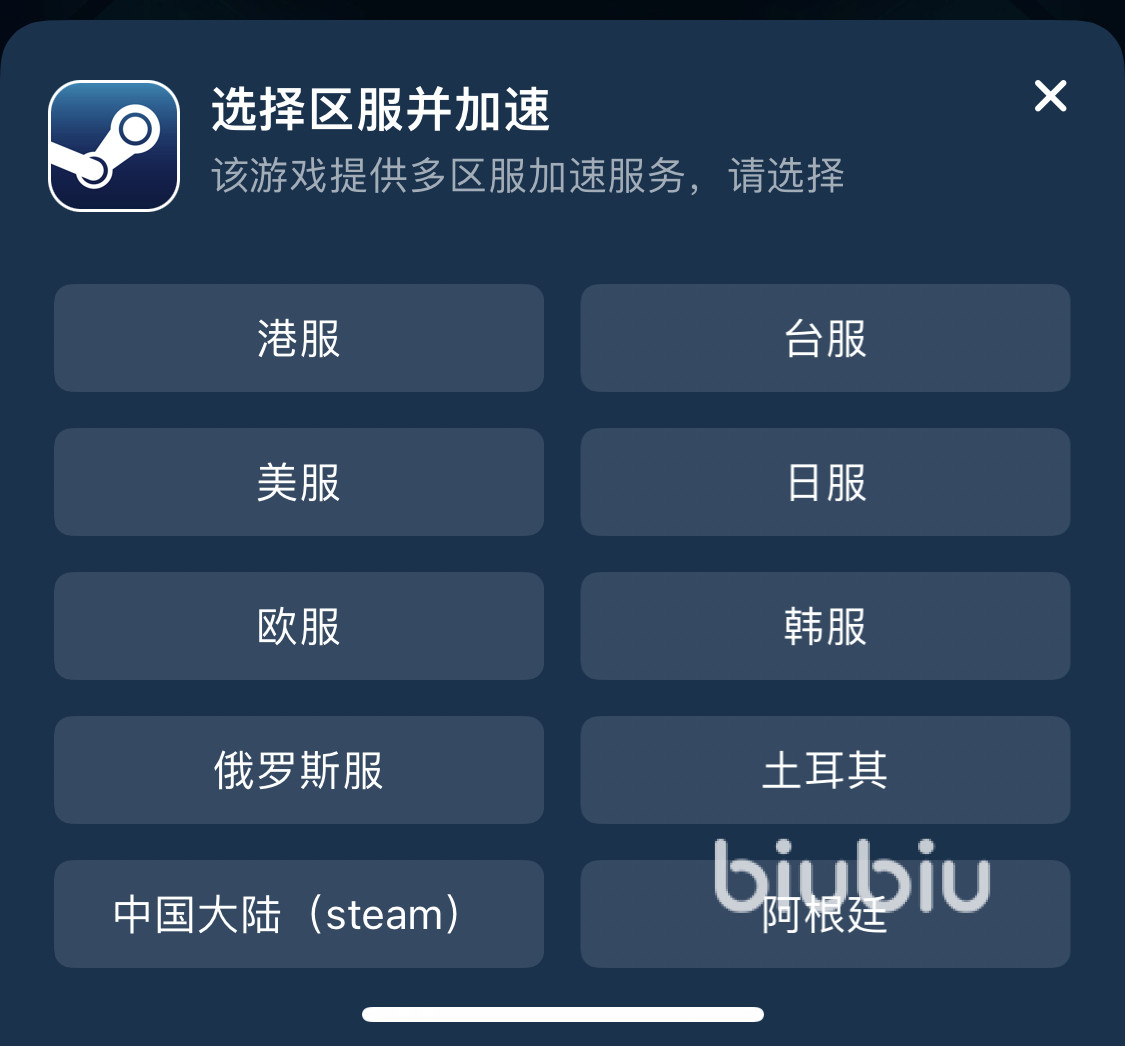
Task: Choose 欧服 region
Action: [298, 626]
